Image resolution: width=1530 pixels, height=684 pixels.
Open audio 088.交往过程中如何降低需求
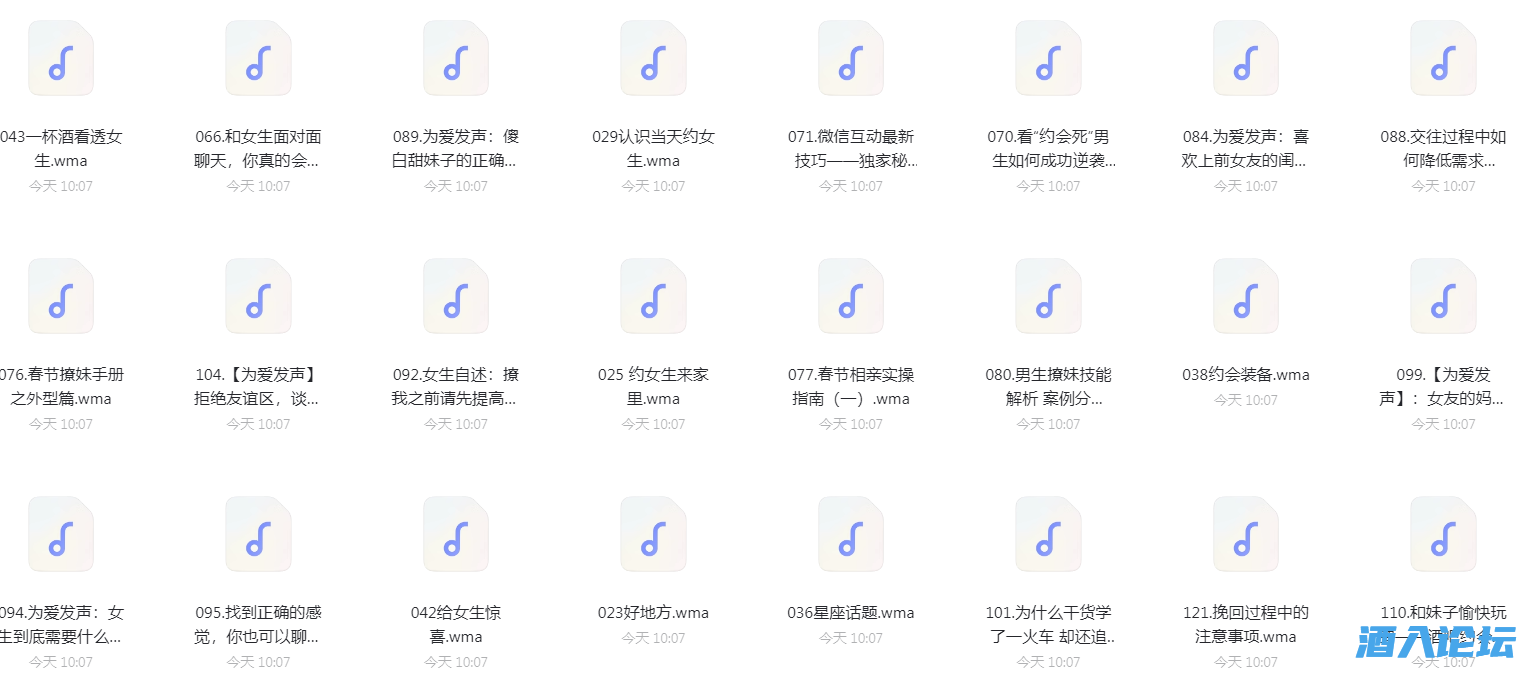pos(1443,58)
